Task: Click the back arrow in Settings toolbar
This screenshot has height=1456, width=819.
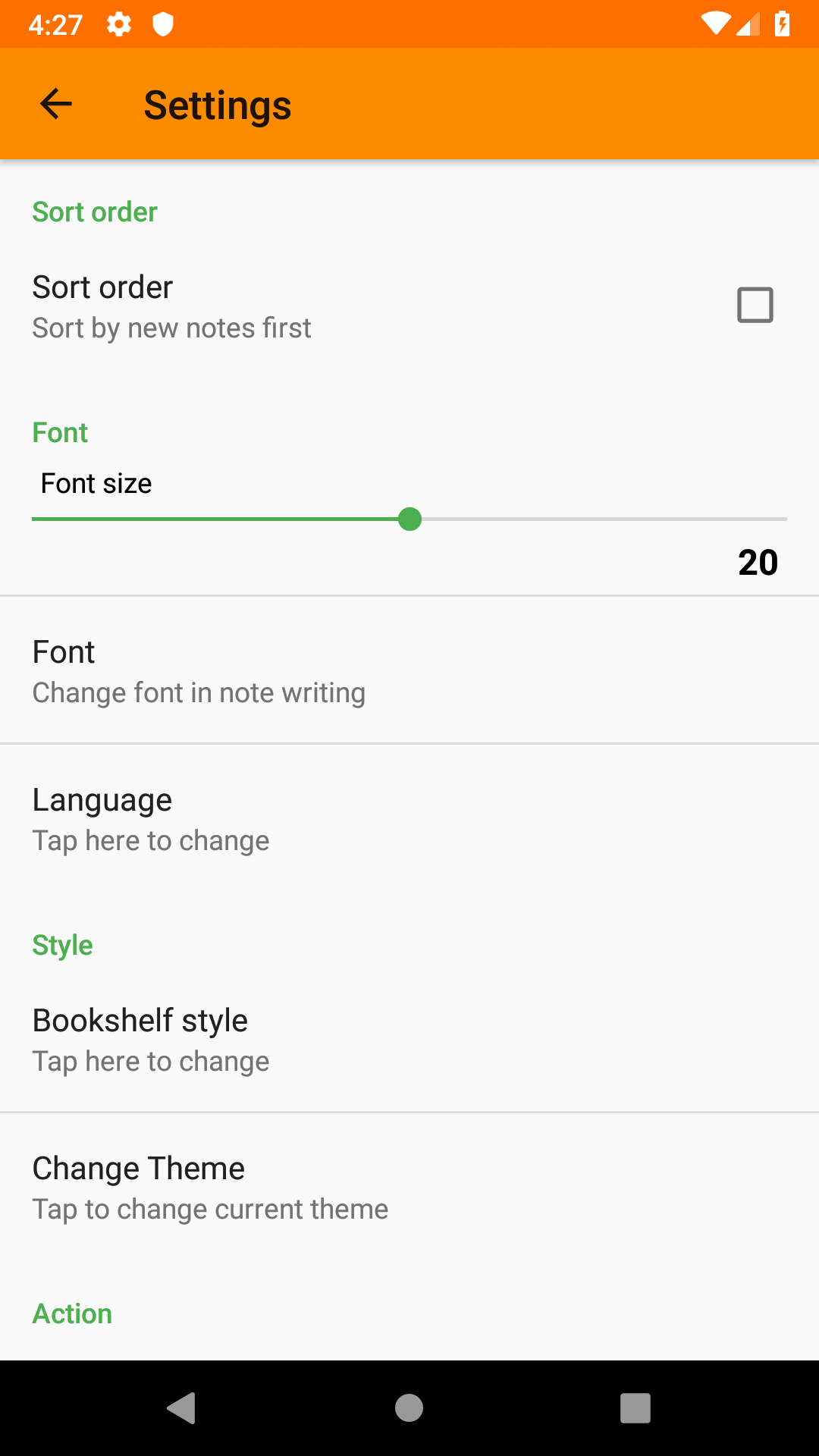Action: (55, 103)
